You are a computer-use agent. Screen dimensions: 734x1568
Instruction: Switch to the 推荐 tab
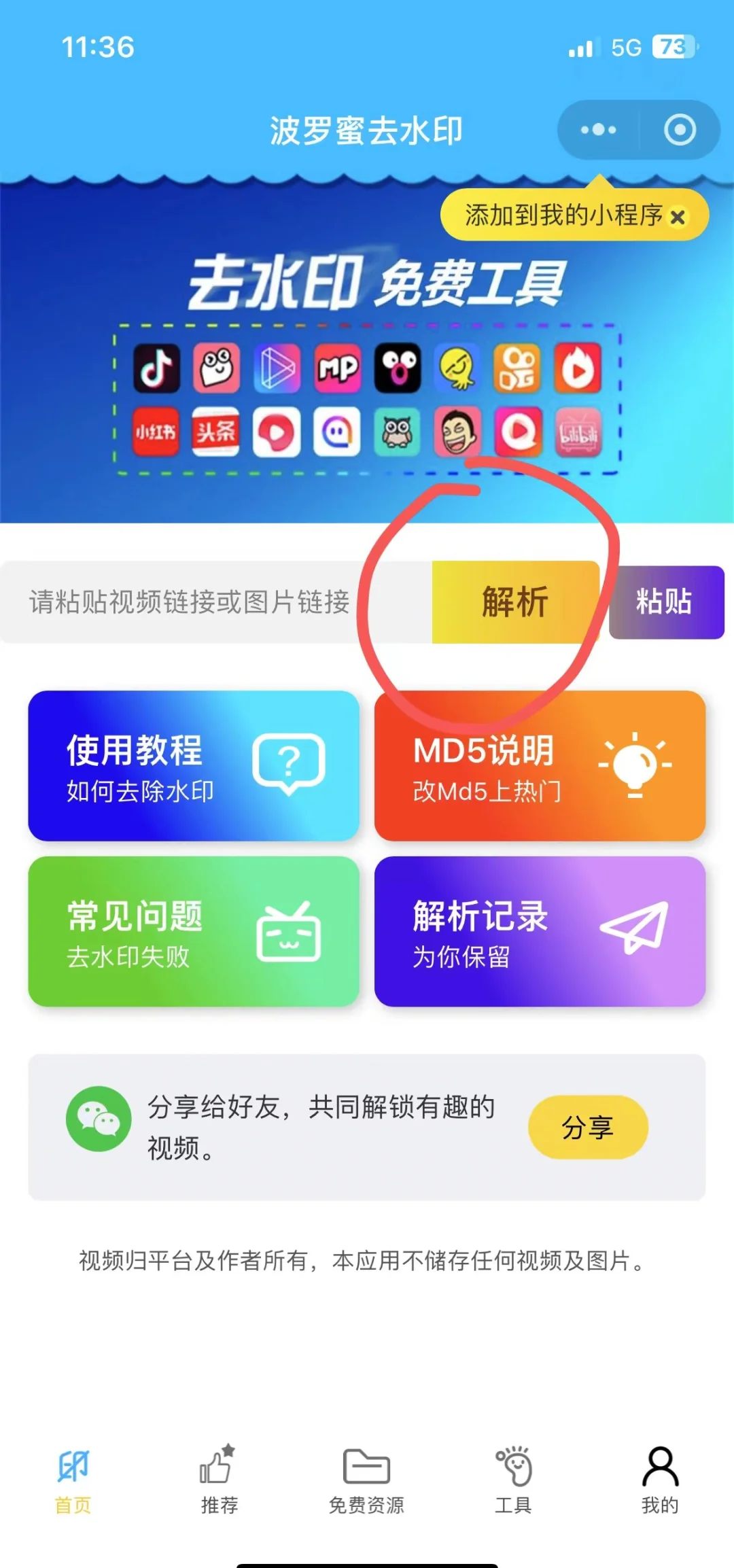click(x=220, y=1480)
